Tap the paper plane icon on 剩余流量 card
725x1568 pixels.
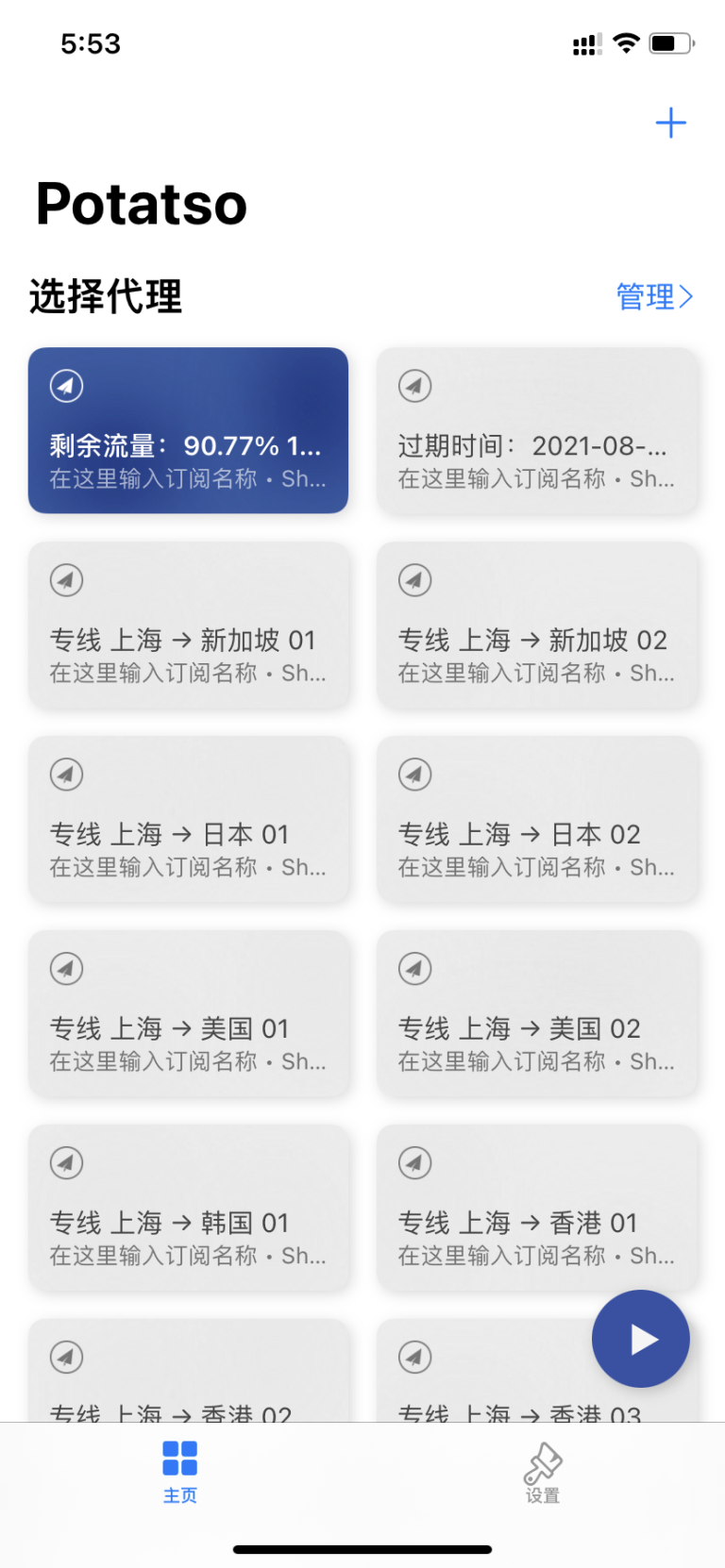(66, 386)
